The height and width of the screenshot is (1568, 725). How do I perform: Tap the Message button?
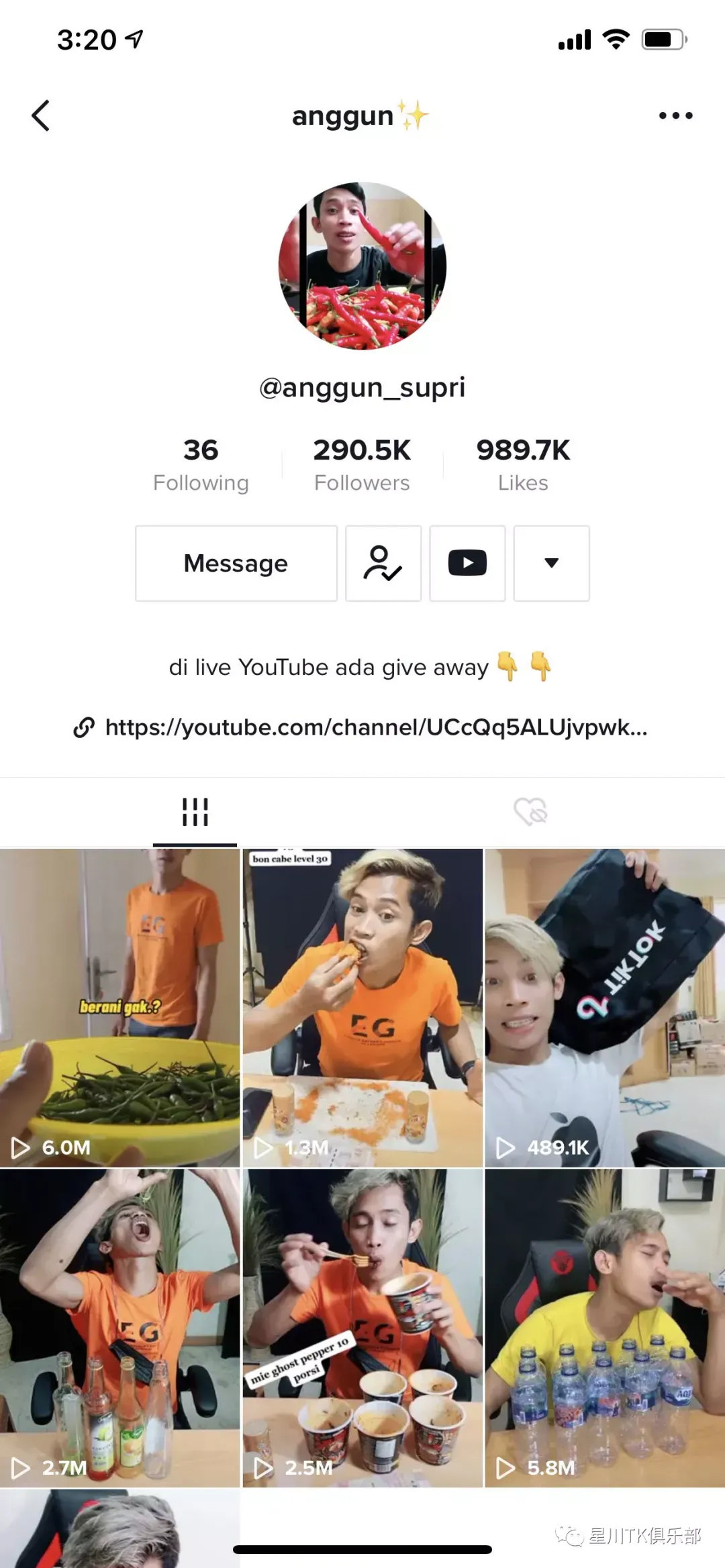[x=236, y=564]
